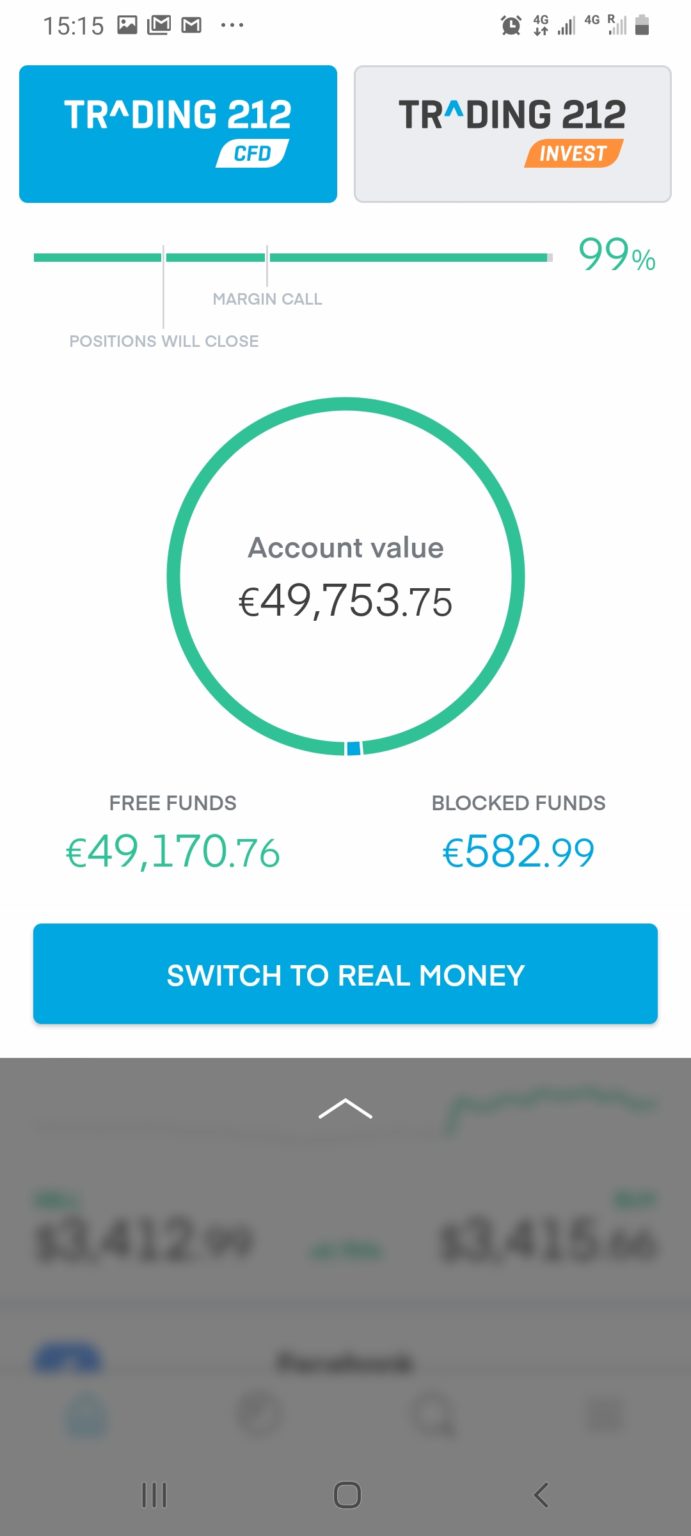This screenshot has height=1536, width=691.
Task: Go back using the system back button
Action: pyautogui.click(x=541, y=1495)
